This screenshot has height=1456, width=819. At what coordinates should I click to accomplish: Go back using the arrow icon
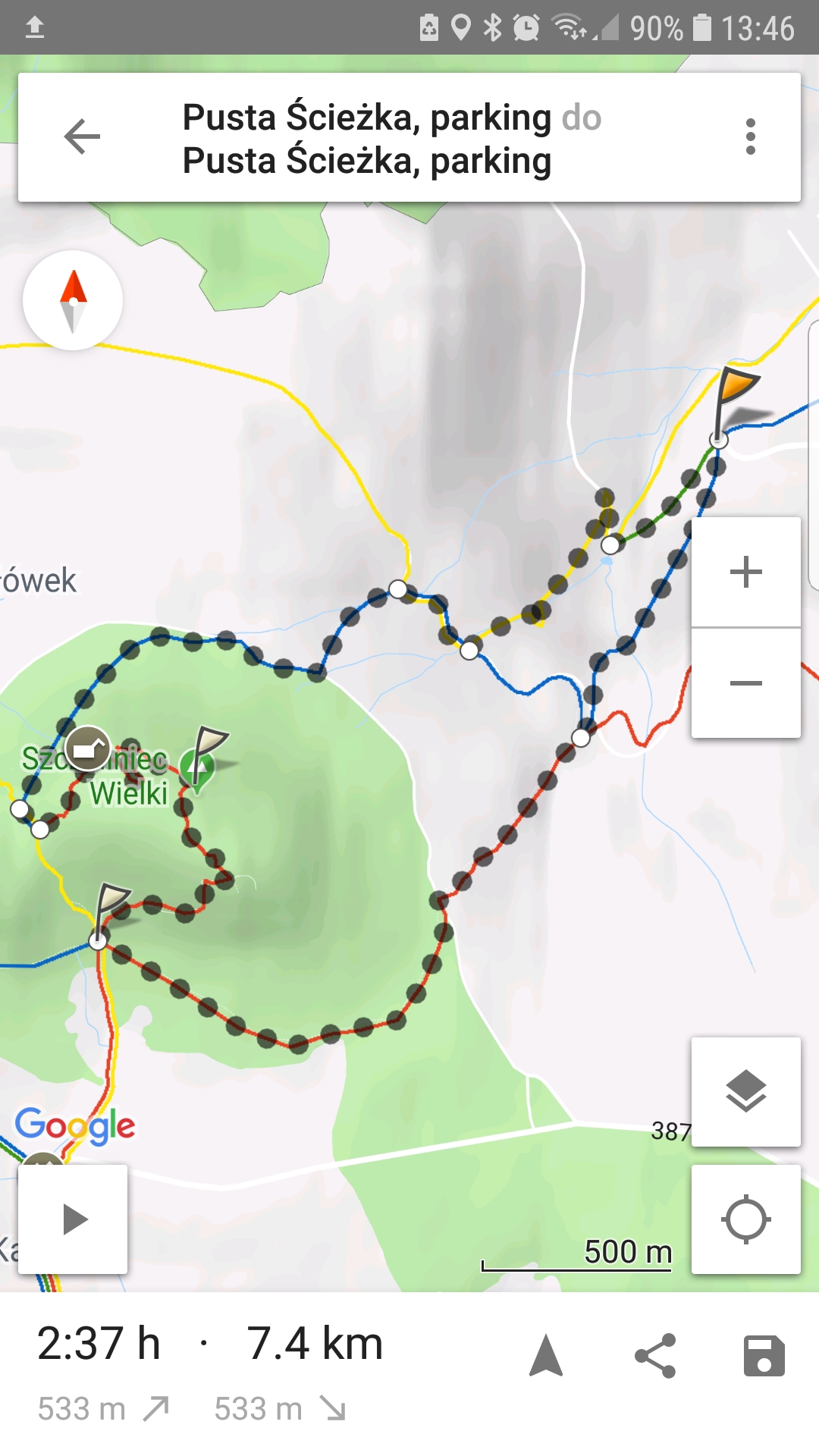click(x=82, y=137)
